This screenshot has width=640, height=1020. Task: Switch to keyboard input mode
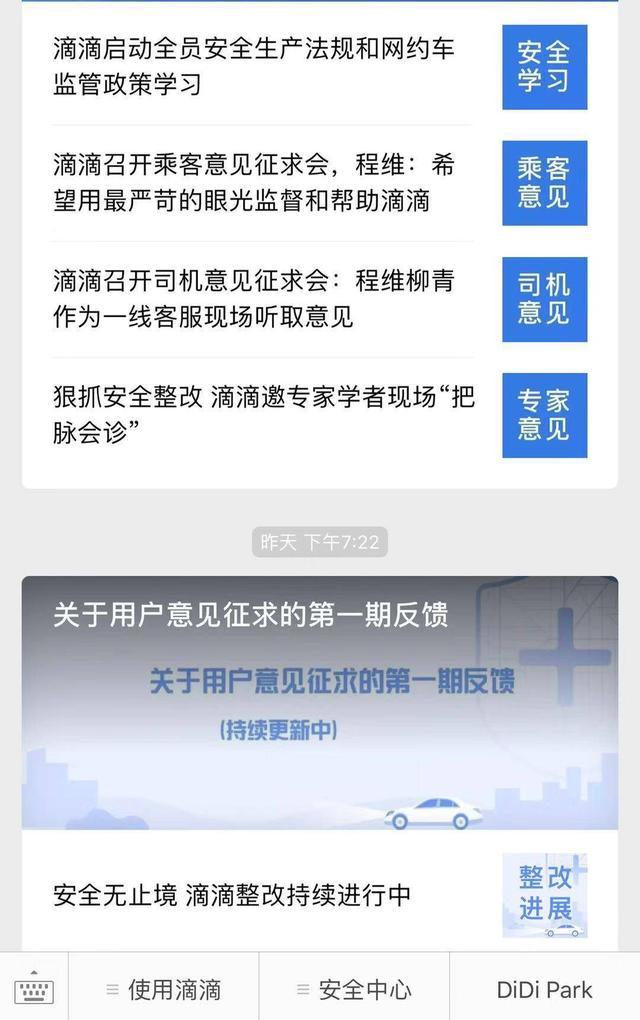34,989
